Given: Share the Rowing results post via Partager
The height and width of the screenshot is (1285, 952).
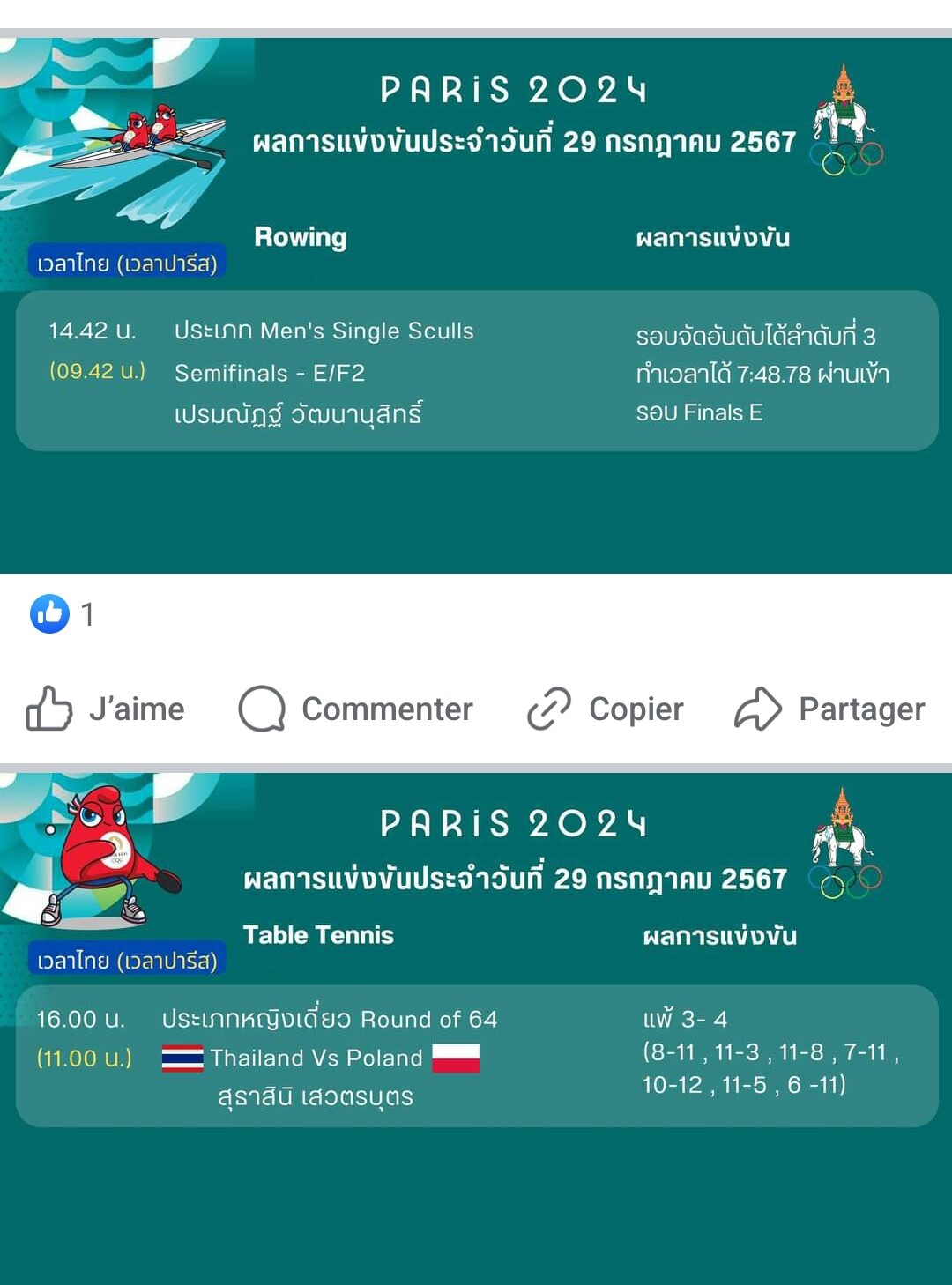Looking at the screenshot, I should [x=830, y=709].
